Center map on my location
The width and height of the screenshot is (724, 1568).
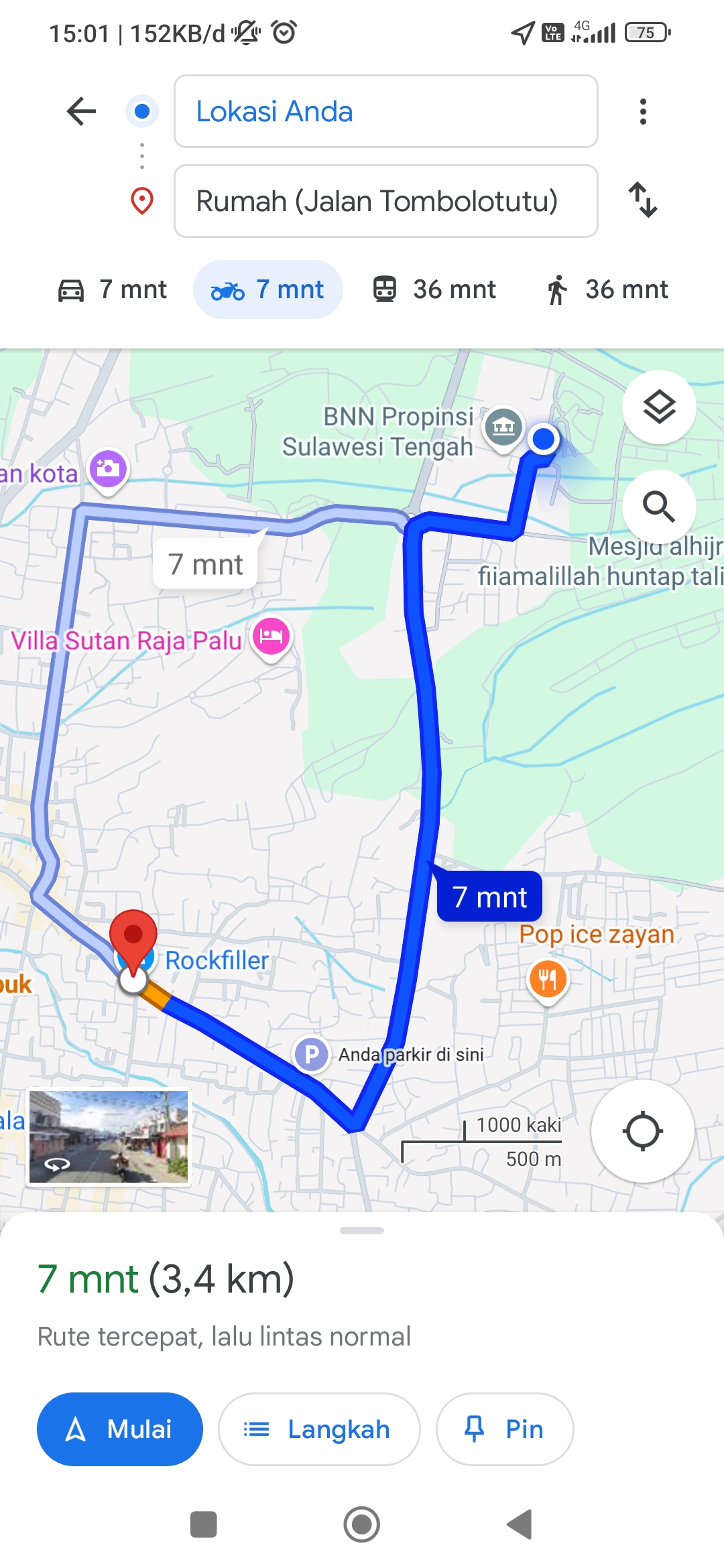(x=642, y=1131)
